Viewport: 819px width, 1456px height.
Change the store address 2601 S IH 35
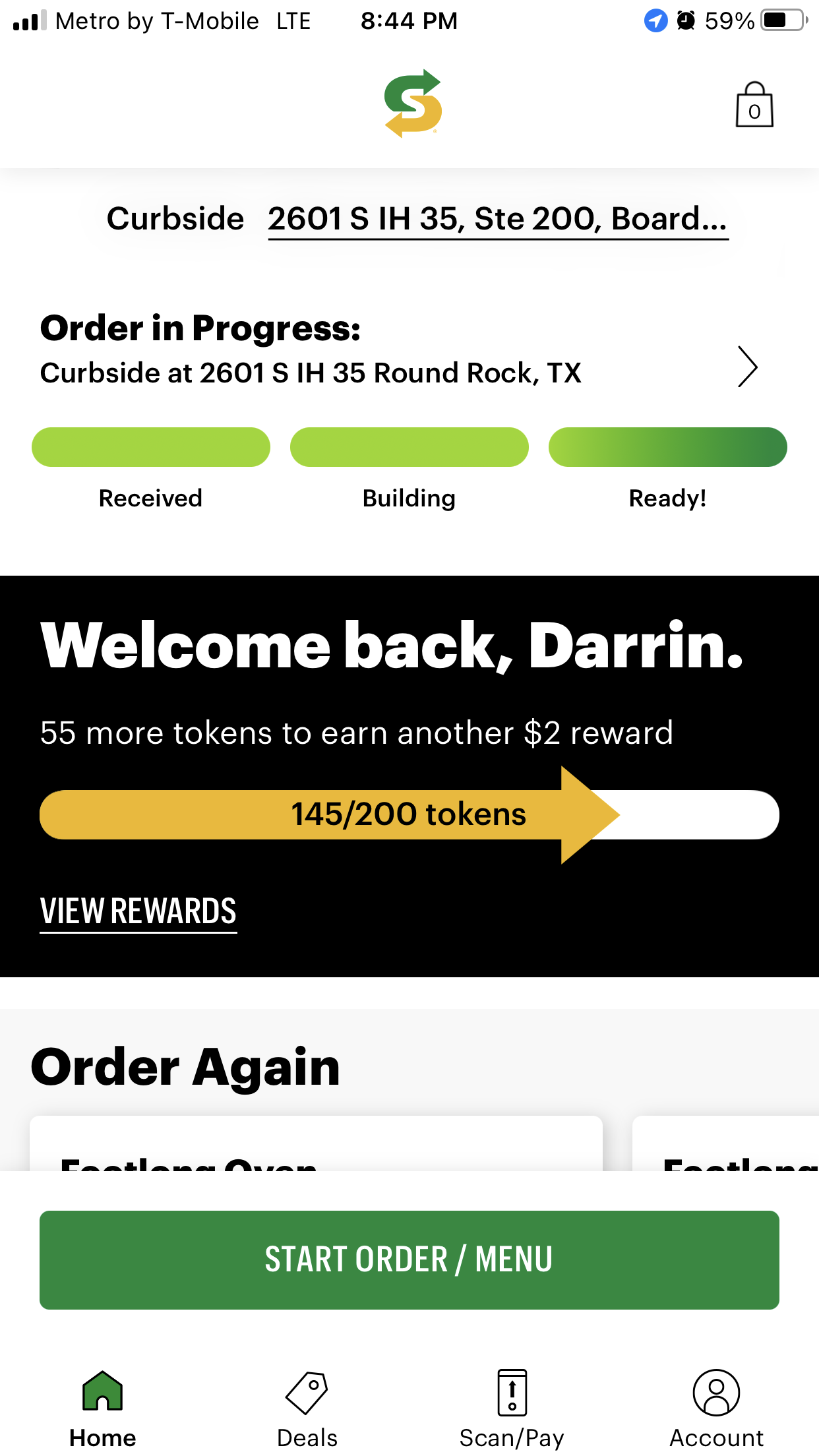tap(498, 220)
